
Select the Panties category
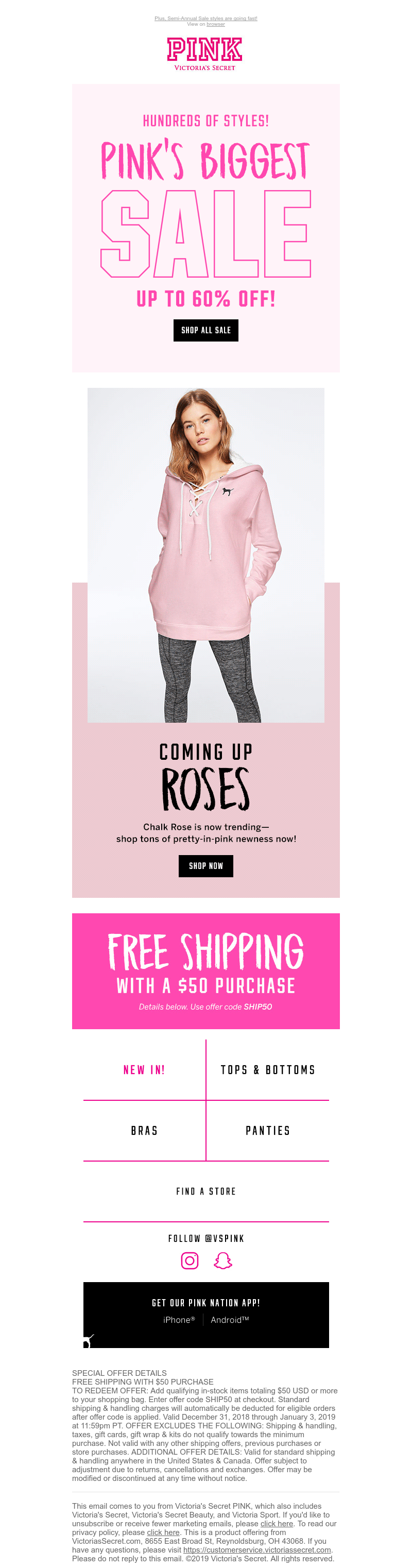click(268, 1130)
